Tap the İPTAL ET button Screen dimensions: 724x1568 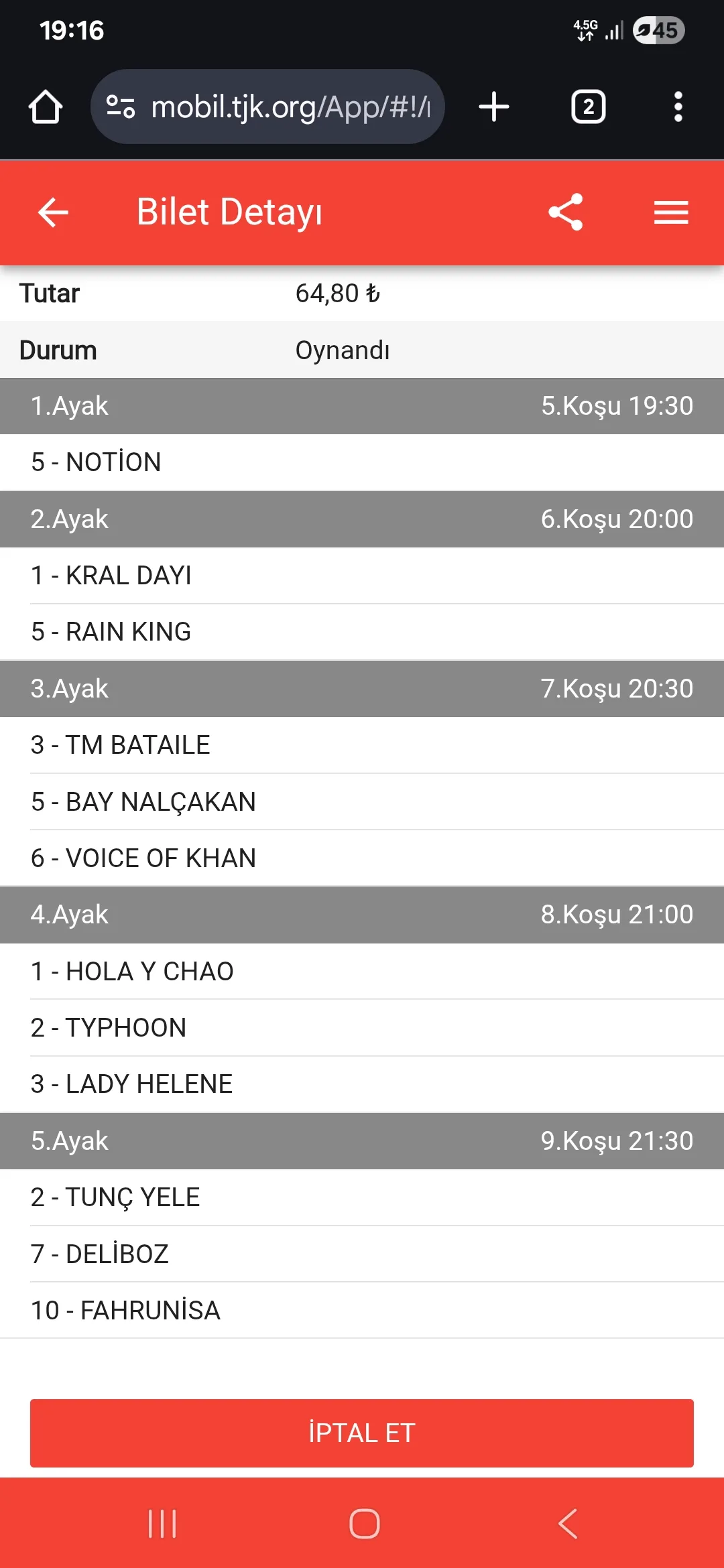(x=362, y=1433)
